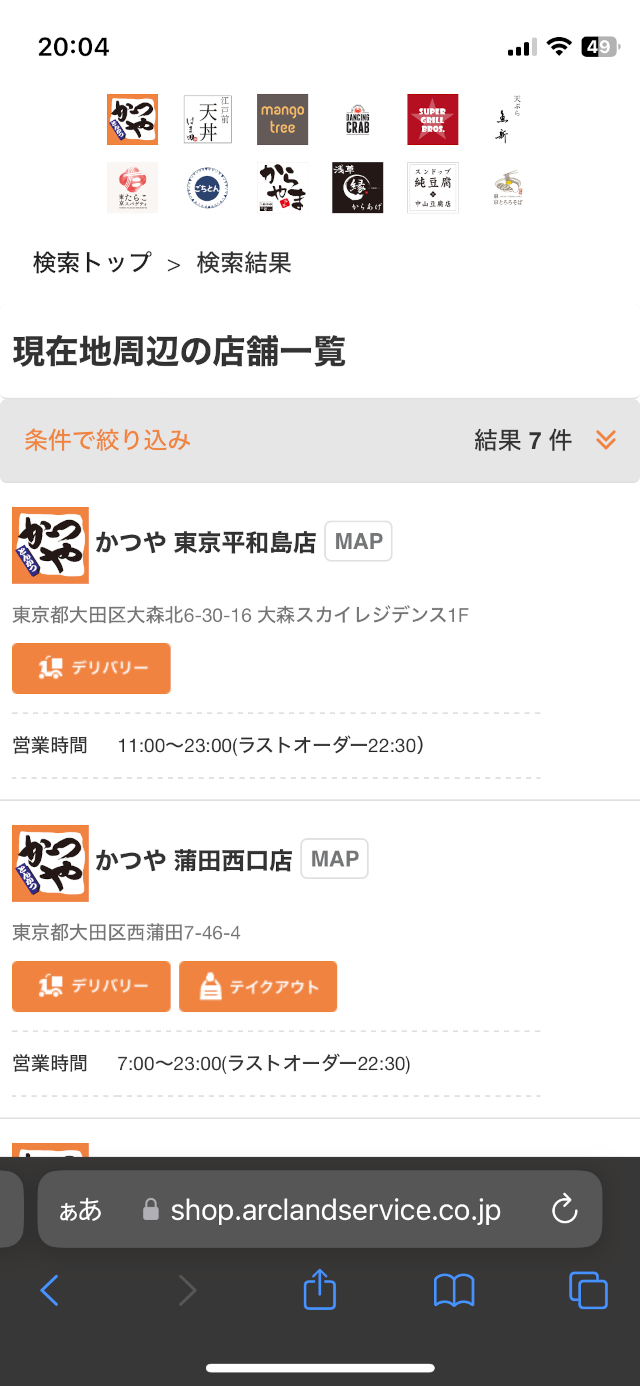
Task: Open the Katsuya brand logo at top
Action: pos(132,120)
